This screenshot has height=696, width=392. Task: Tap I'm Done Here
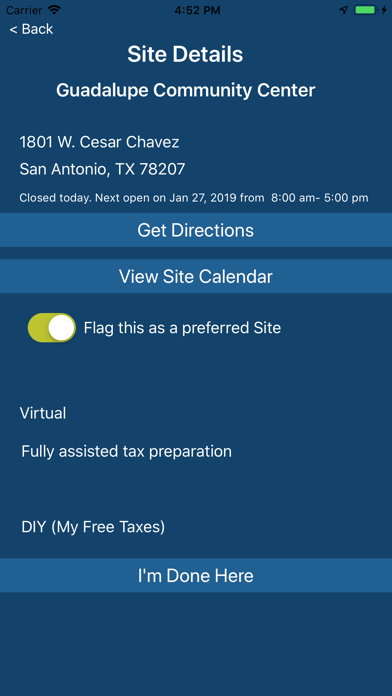196,575
